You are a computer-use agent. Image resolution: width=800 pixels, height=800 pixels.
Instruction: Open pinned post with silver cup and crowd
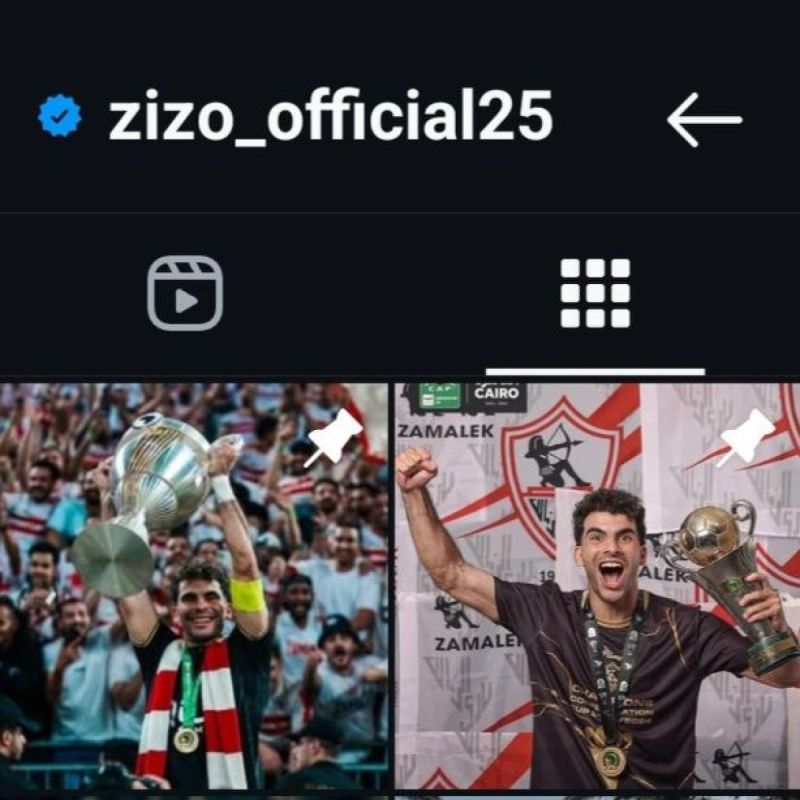(193, 586)
